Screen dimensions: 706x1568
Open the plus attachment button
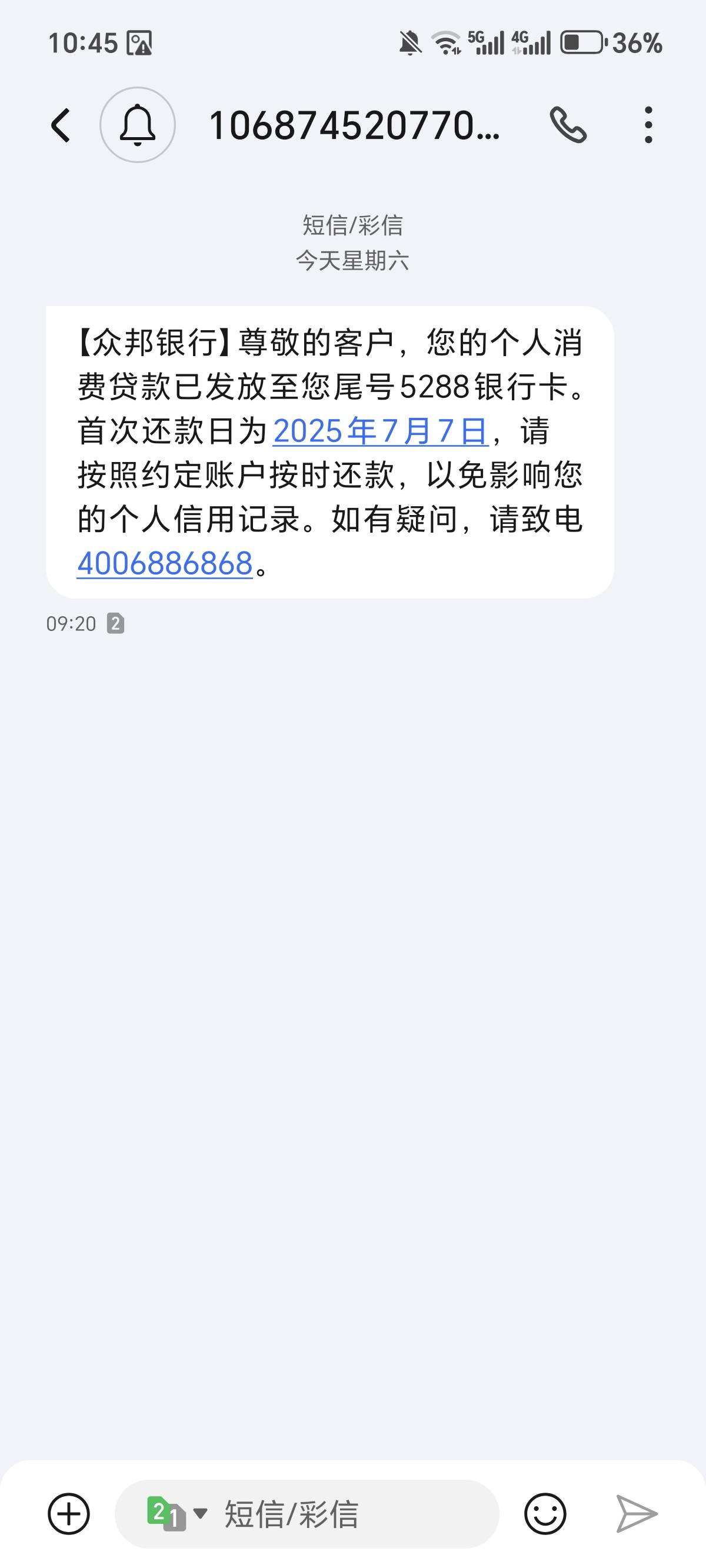(69, 1514)
